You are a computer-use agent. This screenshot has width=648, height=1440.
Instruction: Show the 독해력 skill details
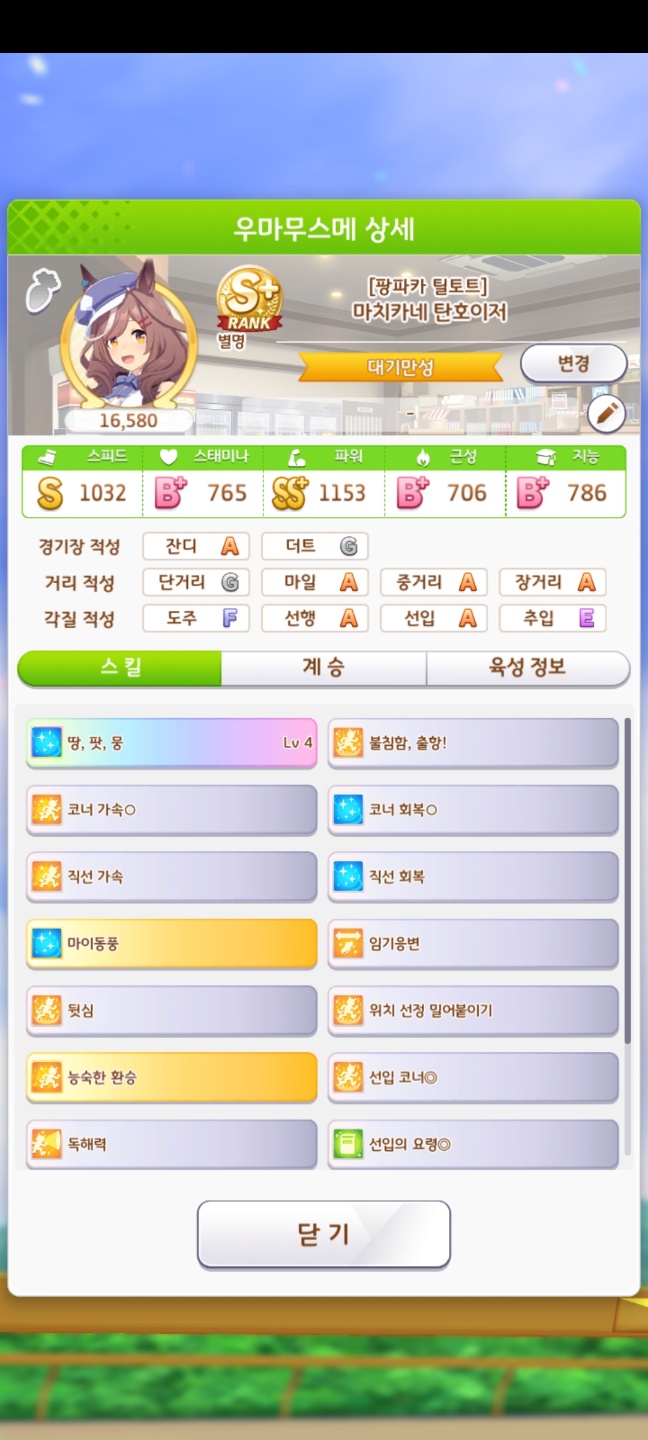click(x=171, y=1144)
